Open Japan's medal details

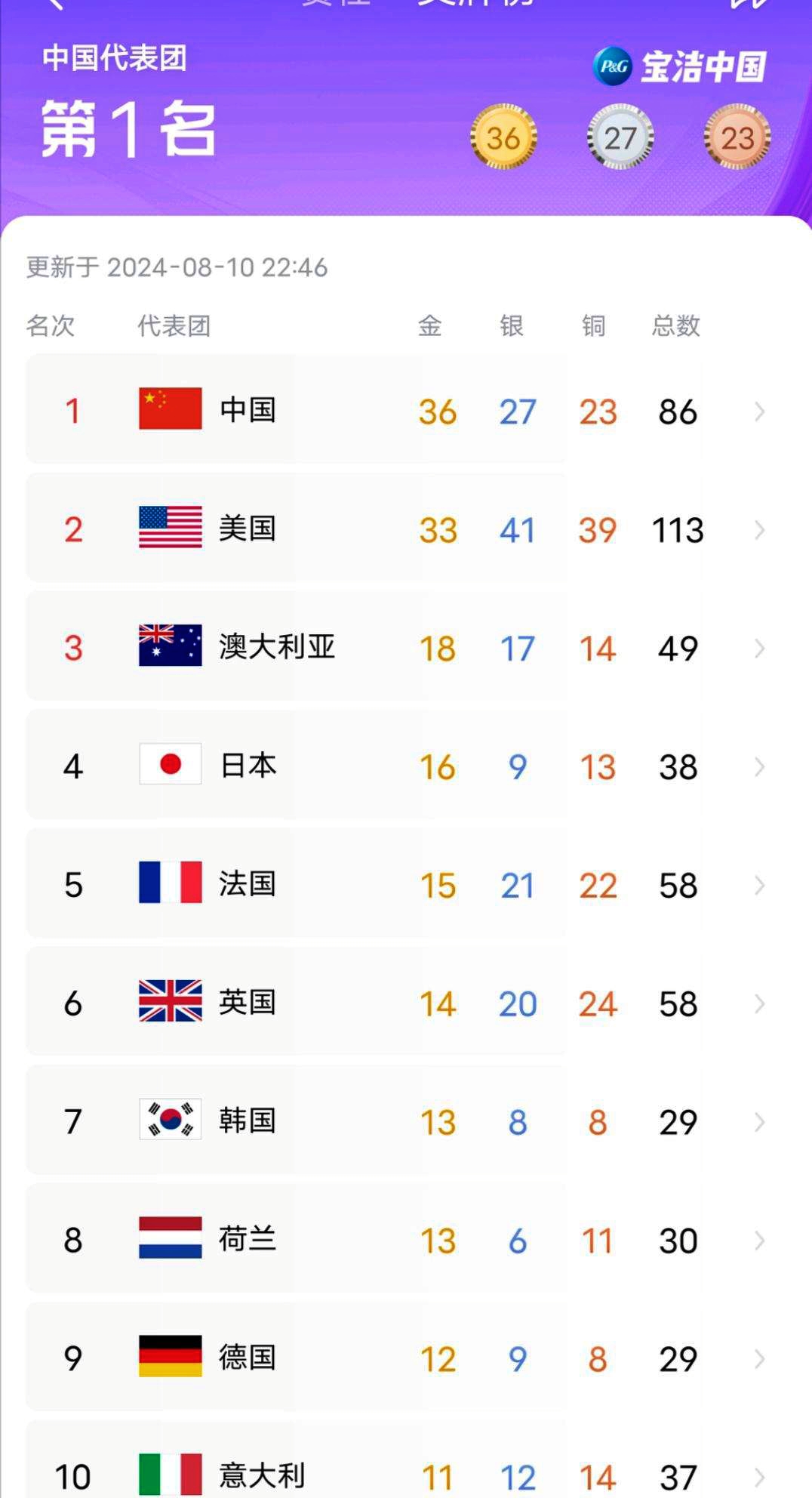pyautogui.click(x=406, y=766)
